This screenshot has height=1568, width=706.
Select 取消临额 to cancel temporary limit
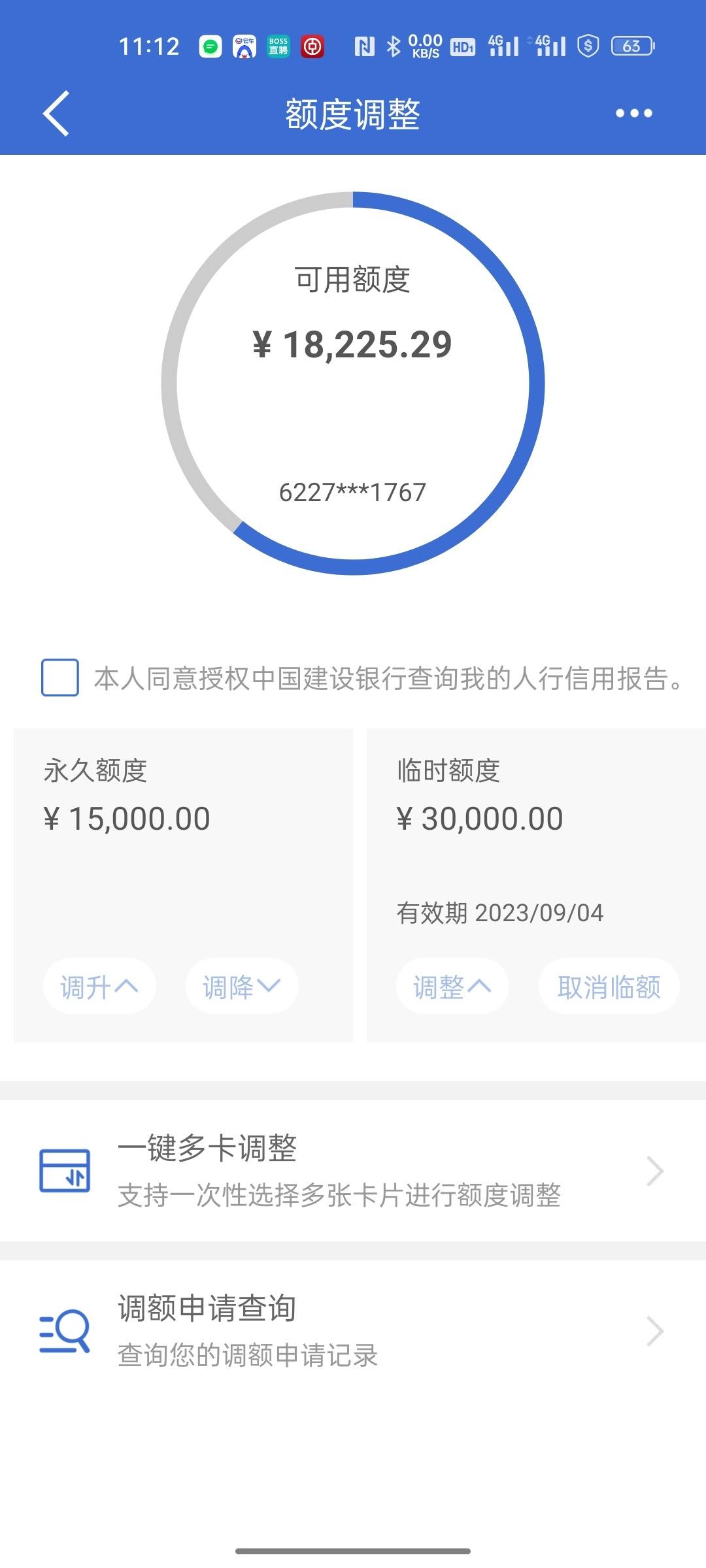tap(609, 986)
